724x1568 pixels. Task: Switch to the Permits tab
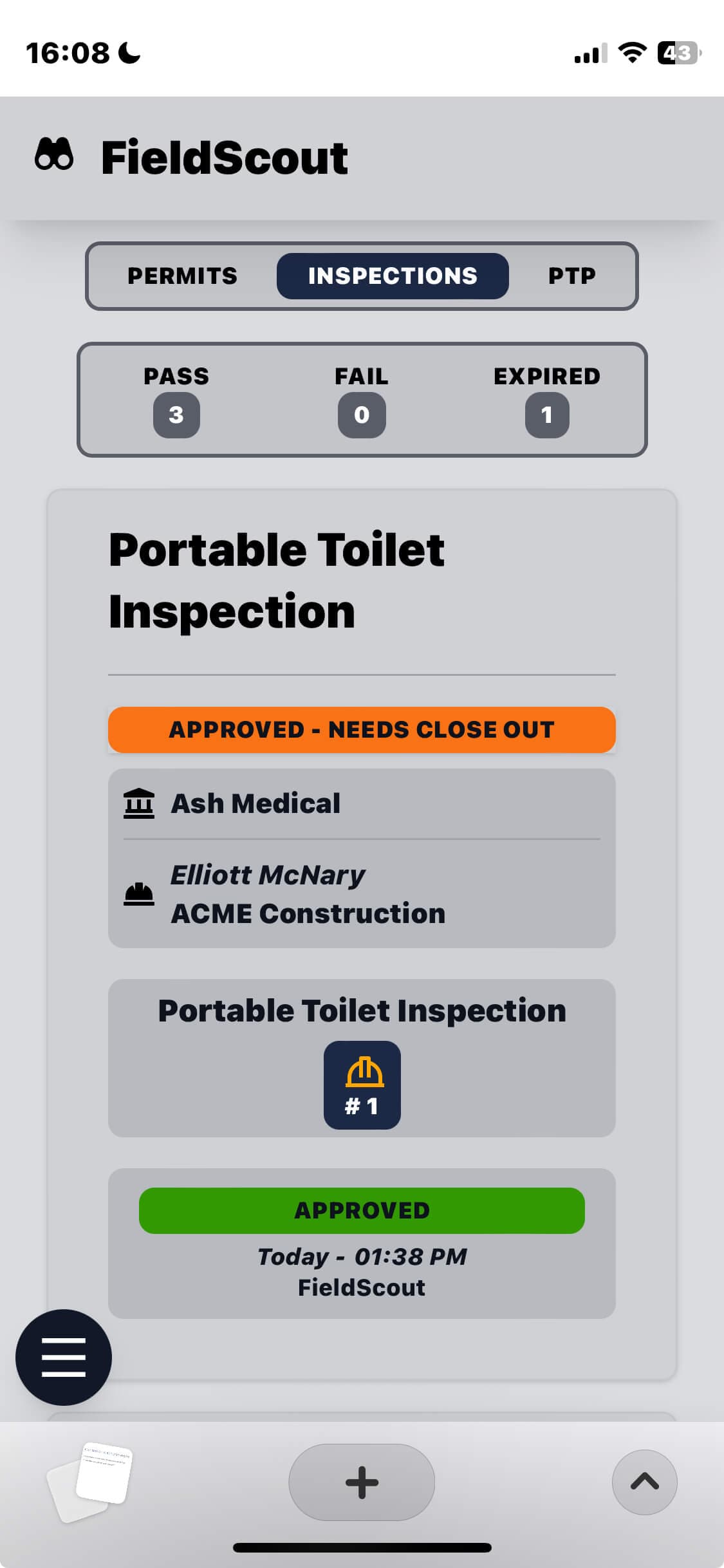coord(182,276)
